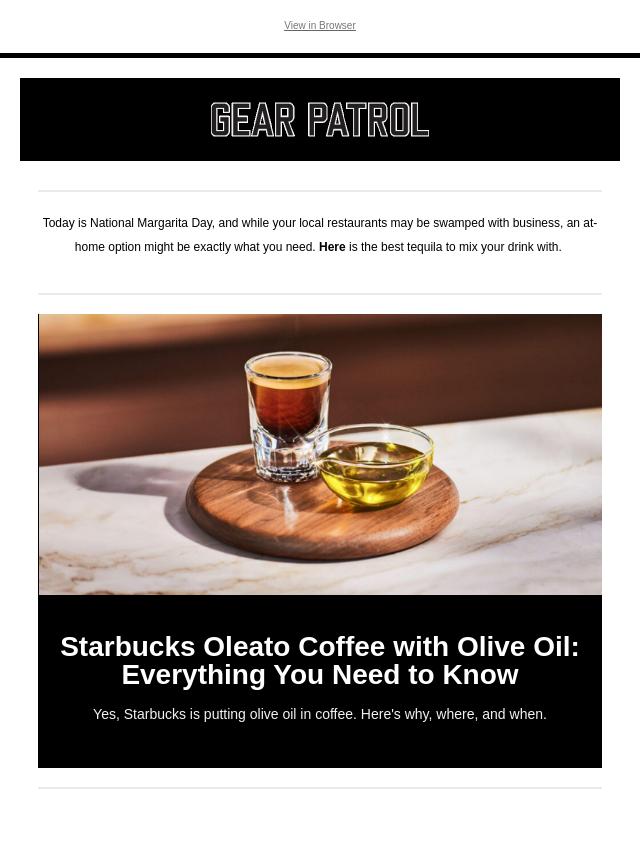The height and width of the screenshot is (854, 640).
Task: Follow the bold 'Here' tequila link
Action: tap(332, 247)
